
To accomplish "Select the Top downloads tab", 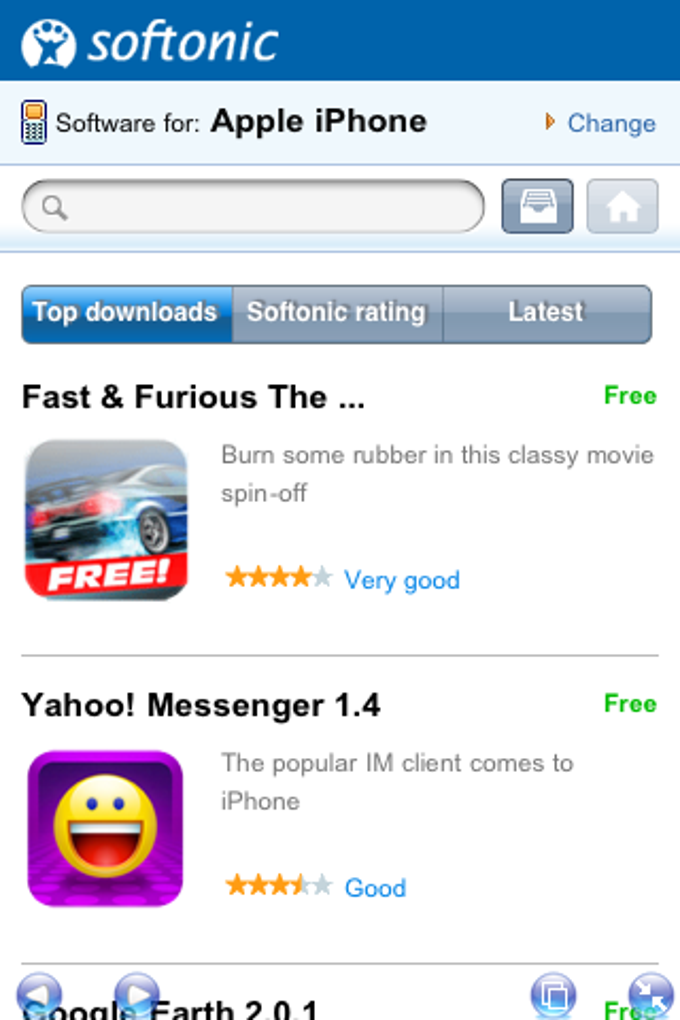I will tap(126, 313).
